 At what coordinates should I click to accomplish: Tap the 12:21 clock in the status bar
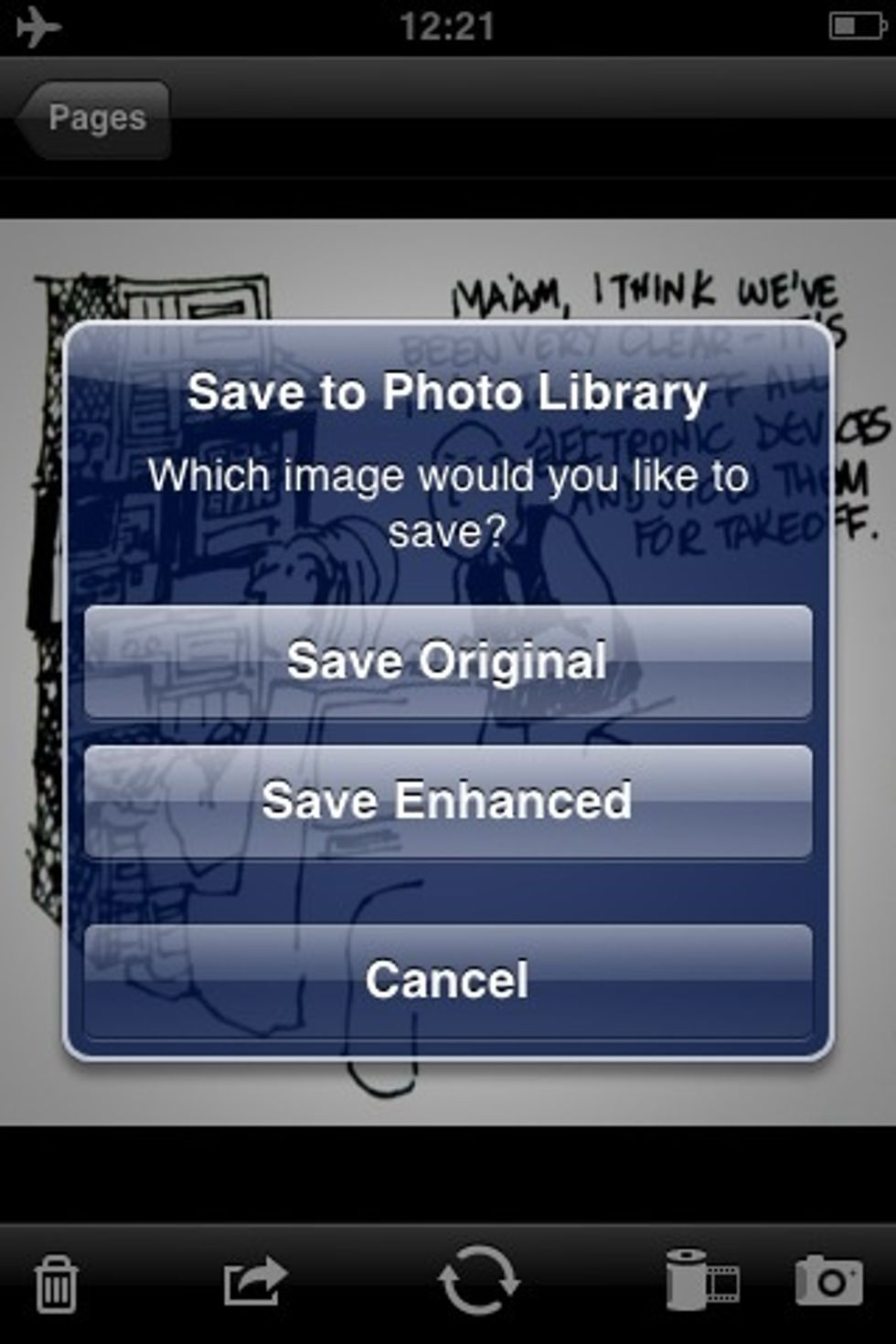[447, 26]
